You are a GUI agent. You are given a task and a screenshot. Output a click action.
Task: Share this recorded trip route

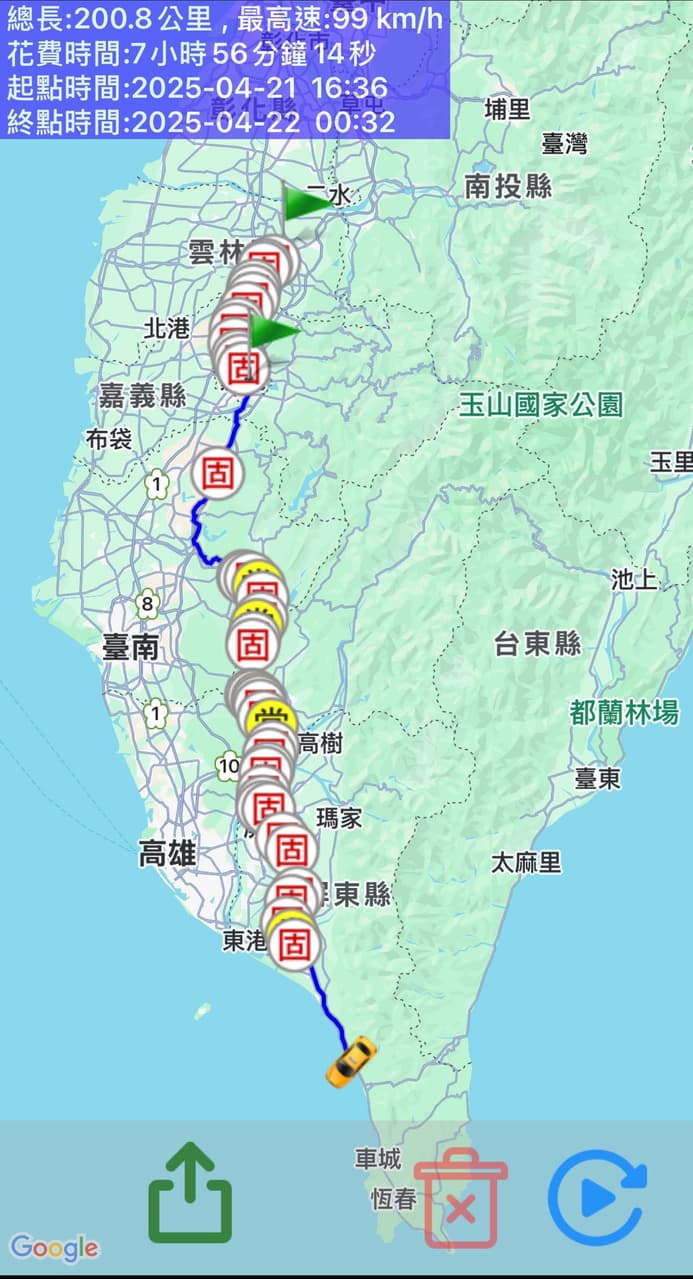tap(190, 1195)
